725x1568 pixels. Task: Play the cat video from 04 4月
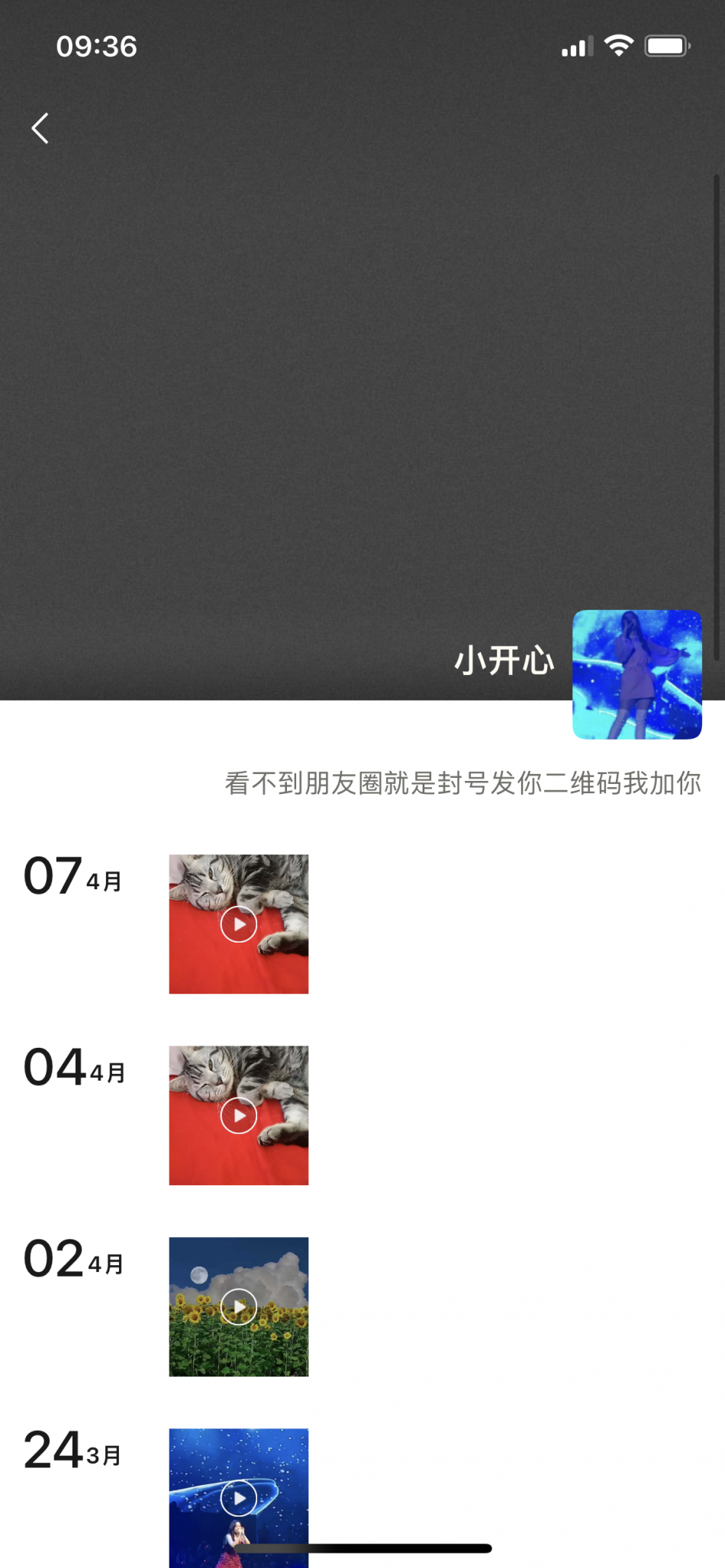pos(239,1116)
